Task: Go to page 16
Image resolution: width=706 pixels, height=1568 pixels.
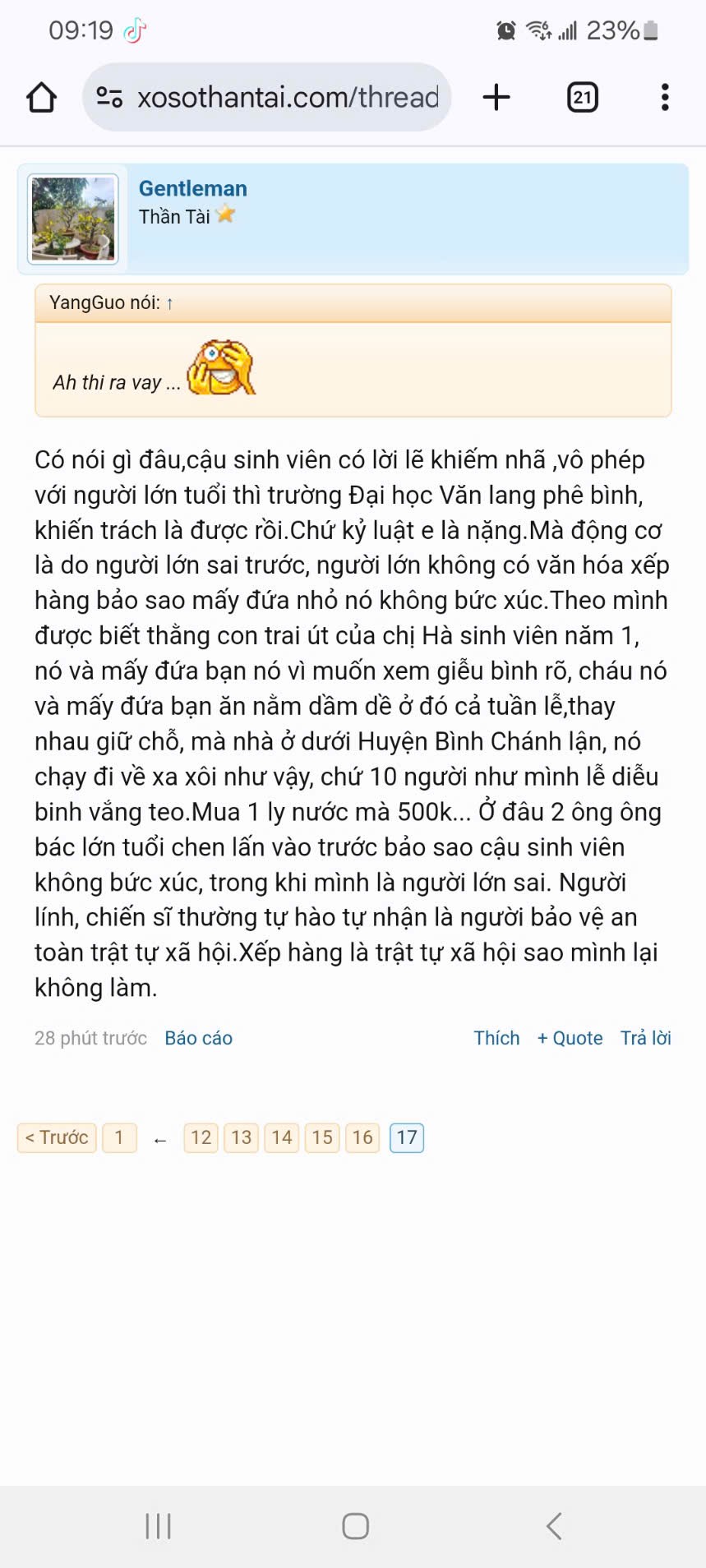Action: [x=362, y=1137]
